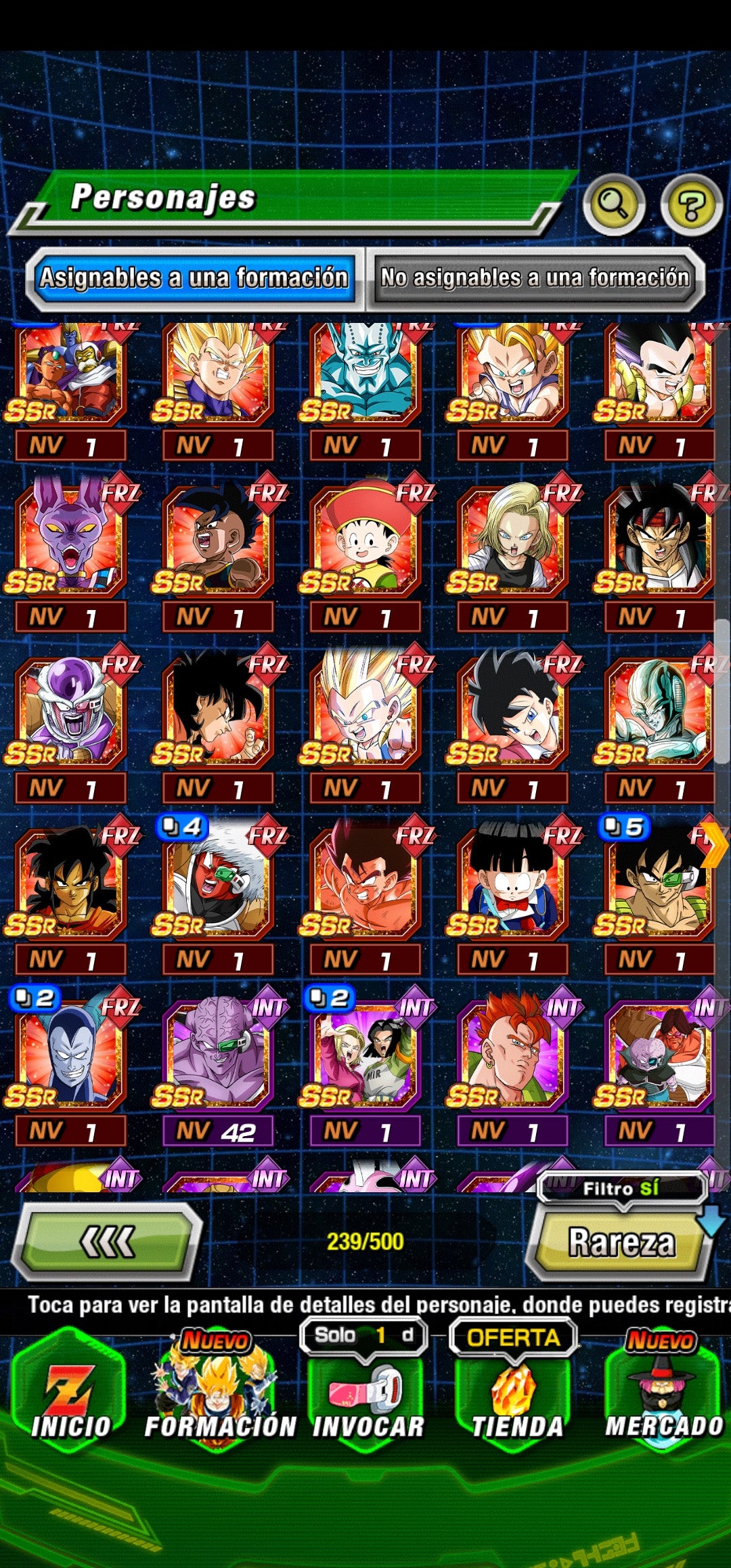Tap the green back arrows button
Image resolution: width=731 pixels, height=1568 pixels.
(x=108, y=1241)
